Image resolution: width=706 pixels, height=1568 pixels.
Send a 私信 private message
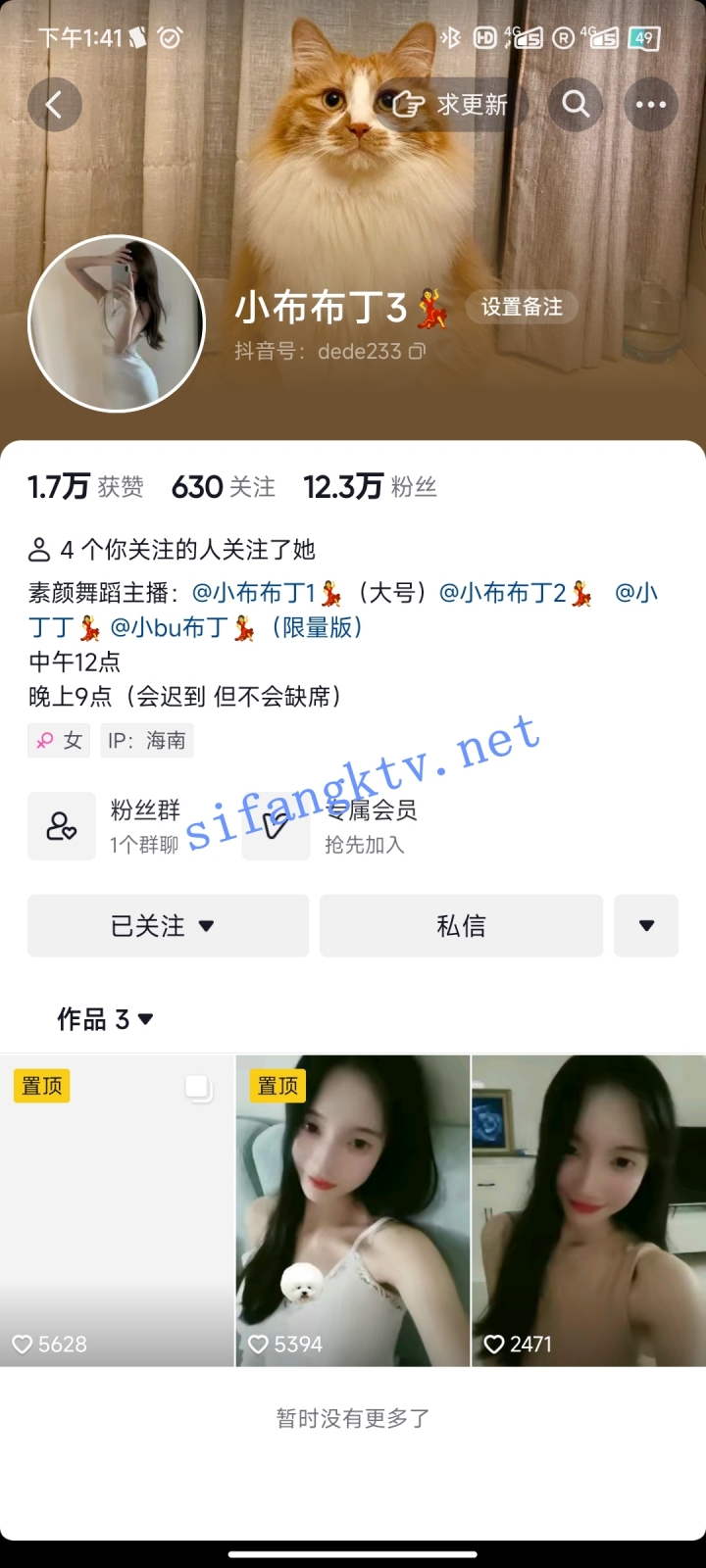coord(461,925)
